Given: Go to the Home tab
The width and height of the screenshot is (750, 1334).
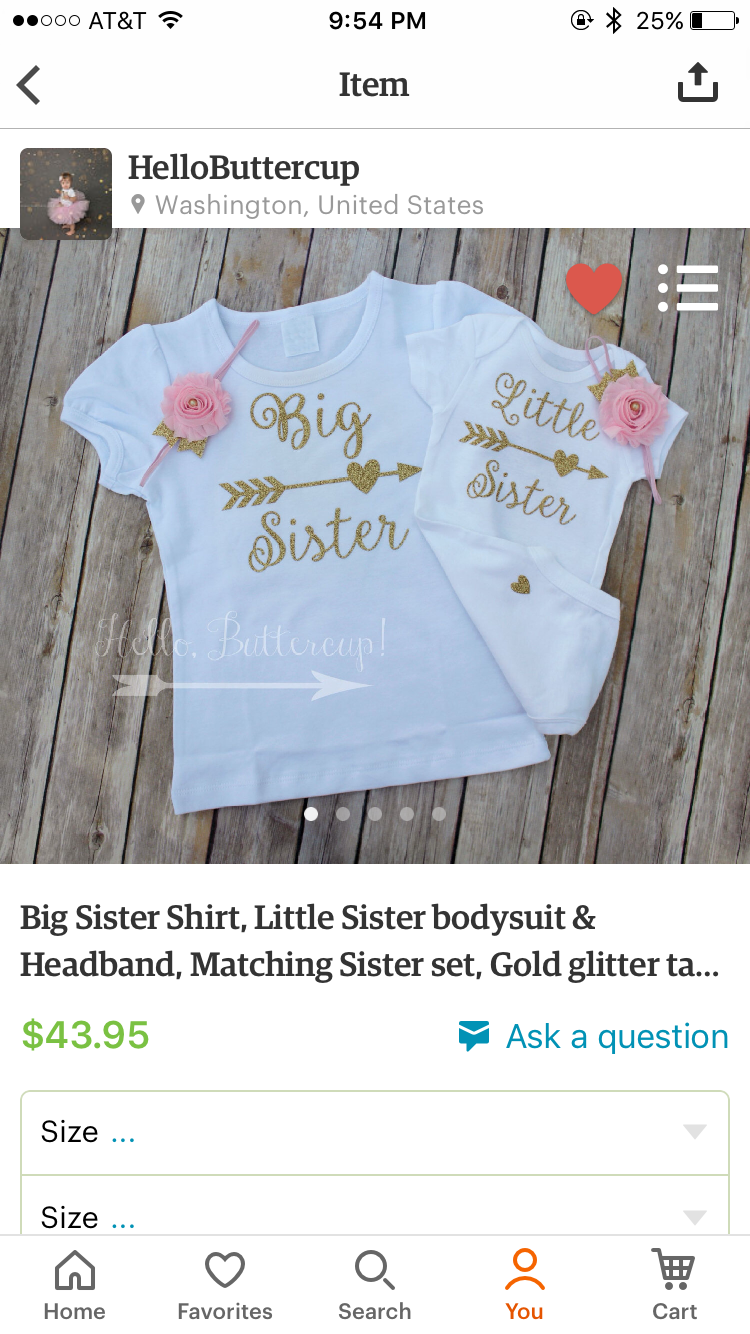Looking at the screenshot, I should point(75,1286).
